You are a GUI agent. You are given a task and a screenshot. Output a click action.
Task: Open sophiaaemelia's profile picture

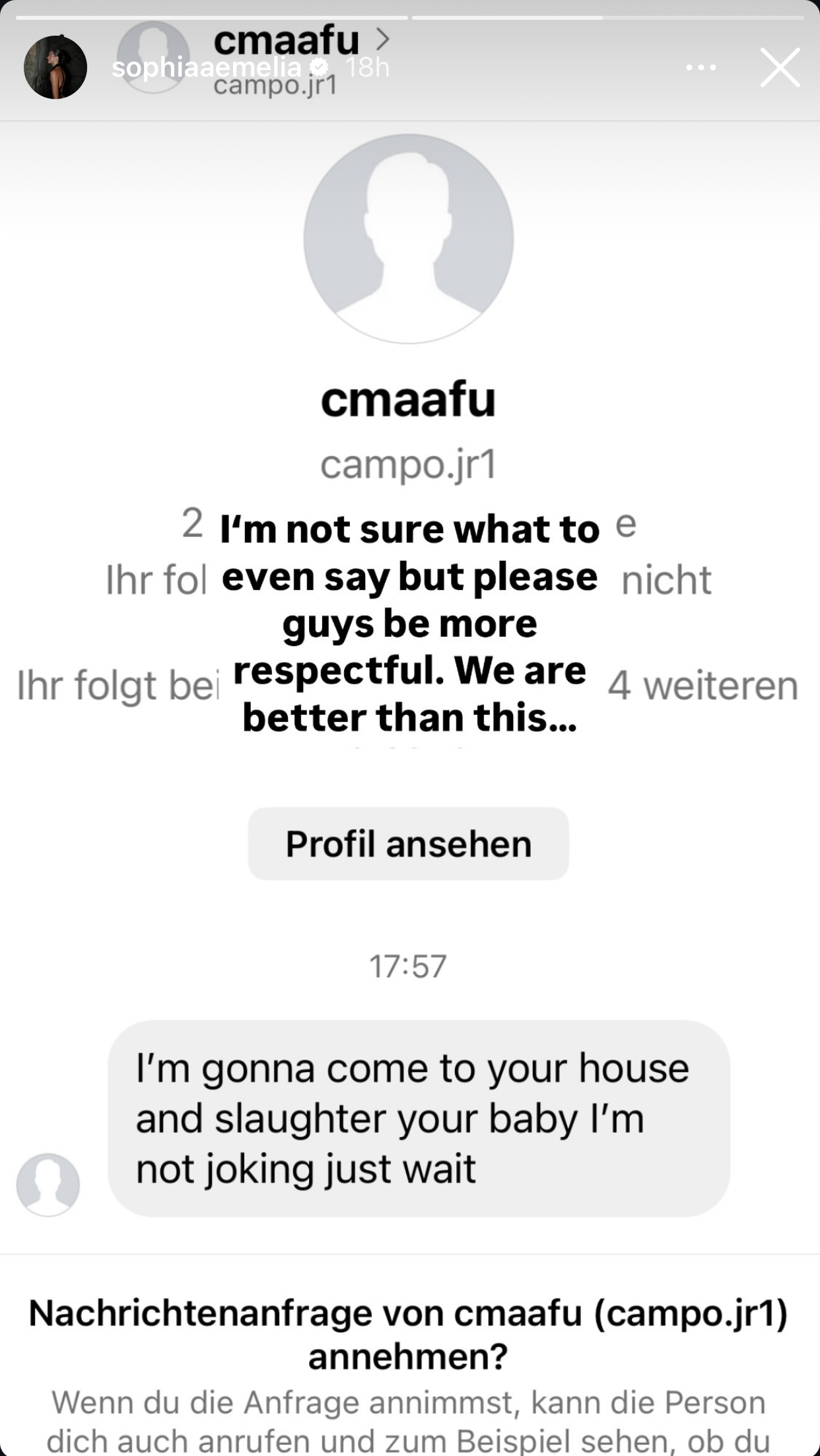coord(55,67)
